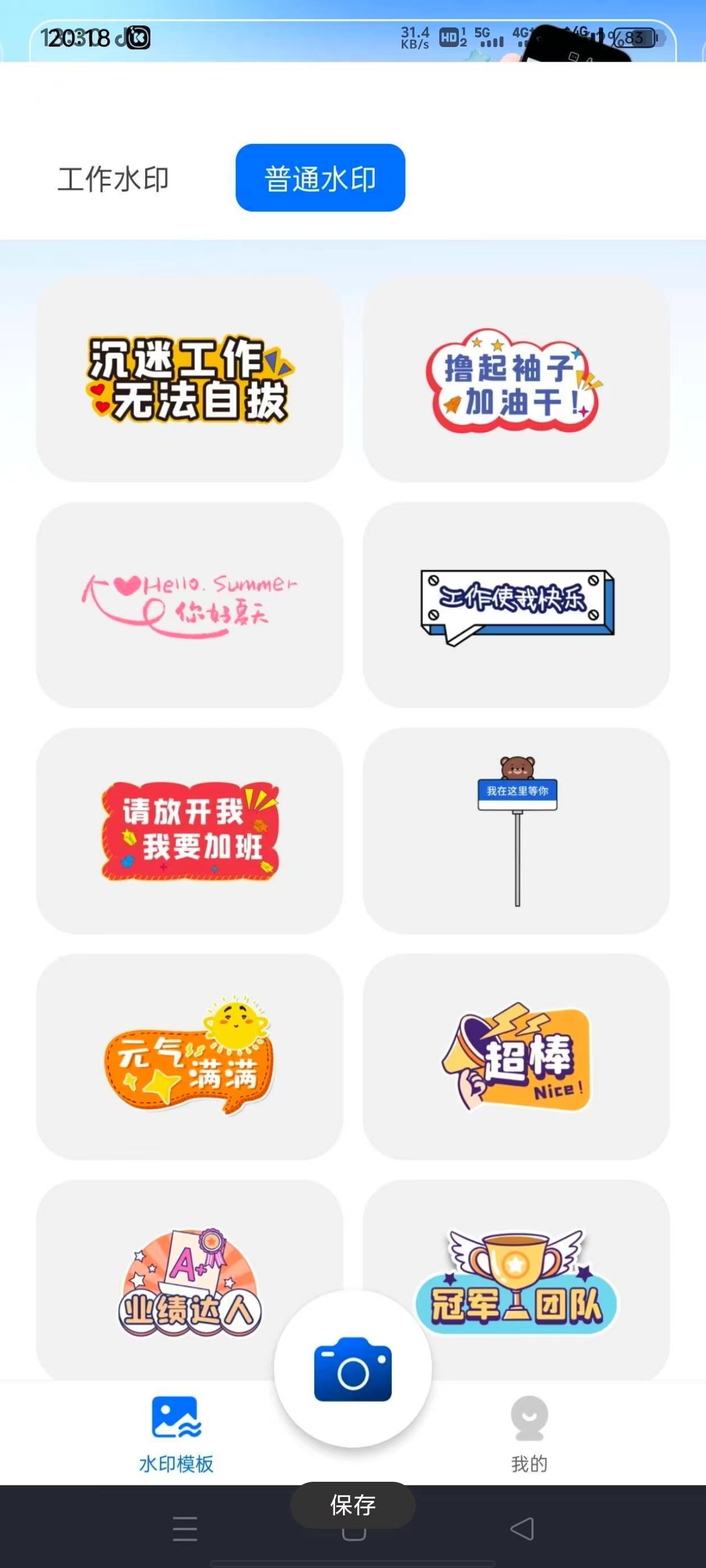
Task: Choose the 请放开我我要加班 sticker
Action: (189, 830)
